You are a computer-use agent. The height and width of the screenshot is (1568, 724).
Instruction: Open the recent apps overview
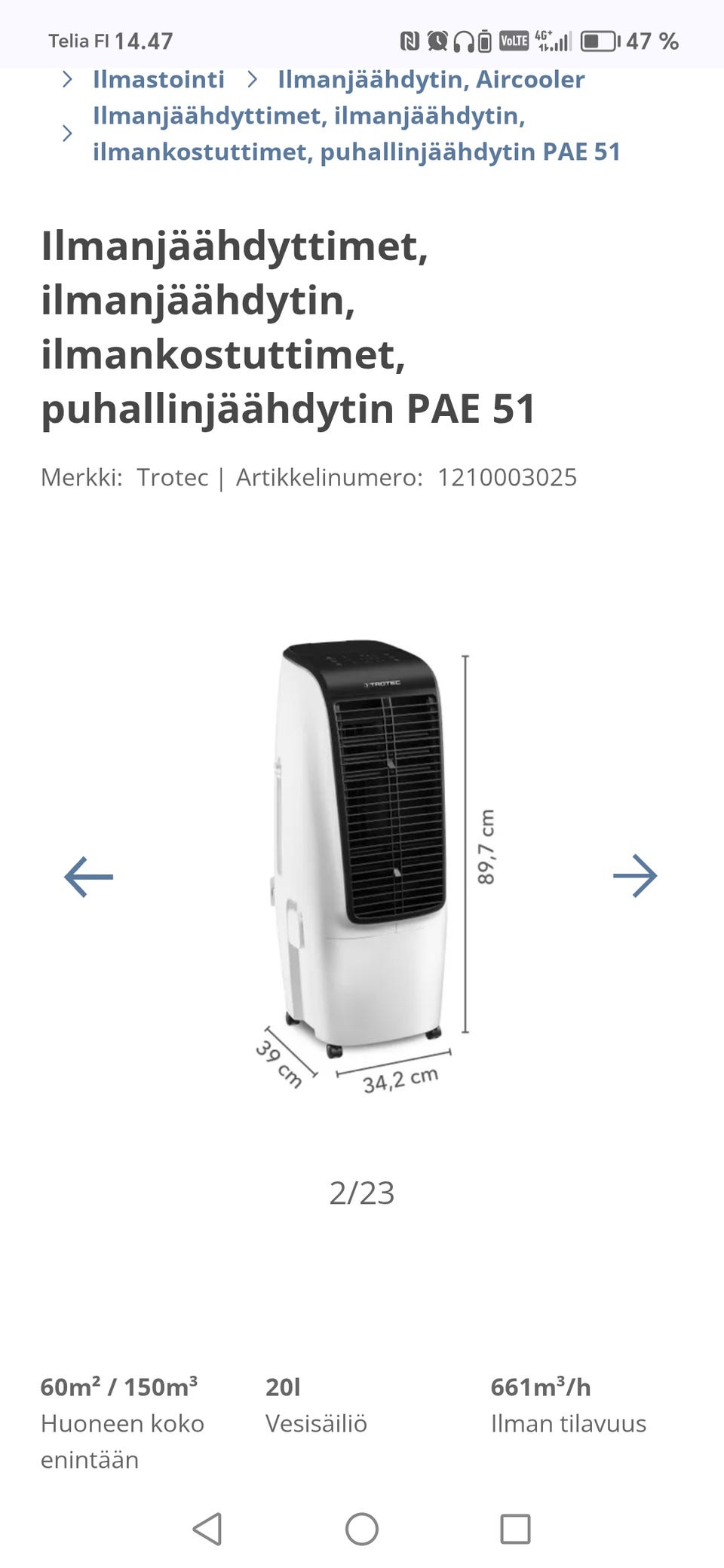point(516,1529)
